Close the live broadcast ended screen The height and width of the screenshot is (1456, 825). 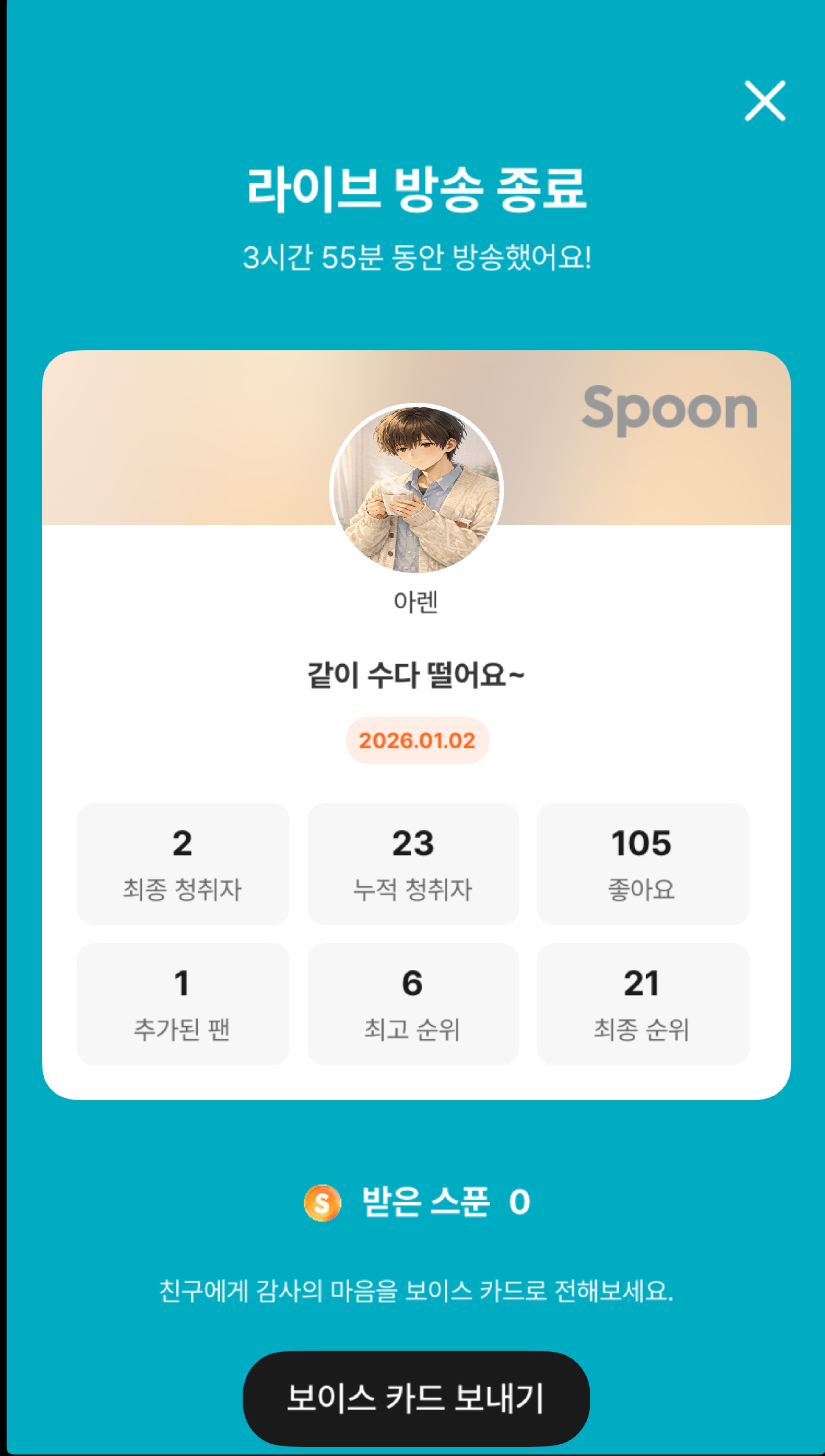pyautogui.click(x=764, y=101)
